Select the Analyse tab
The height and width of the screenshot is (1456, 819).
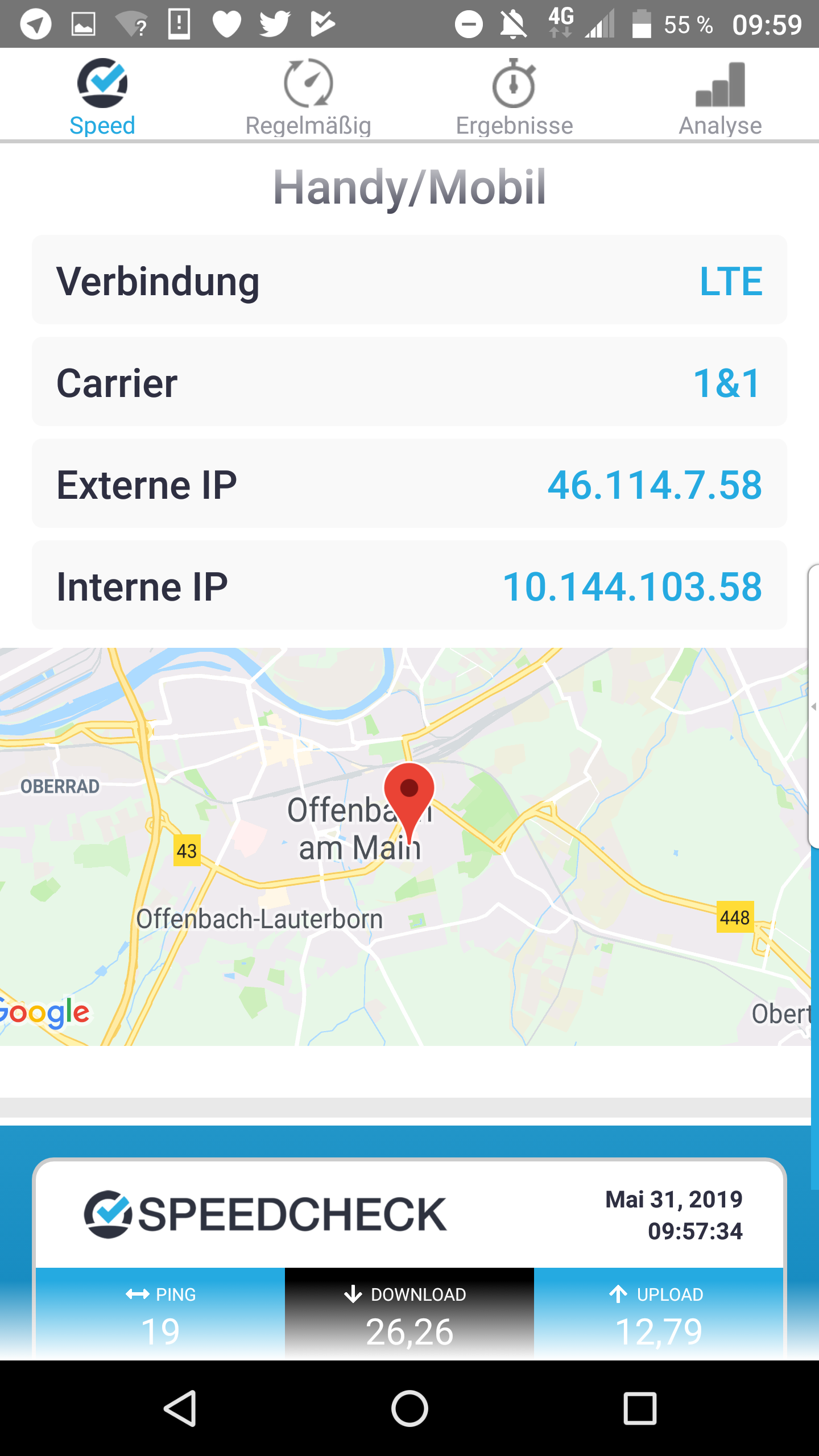point(720,97)
